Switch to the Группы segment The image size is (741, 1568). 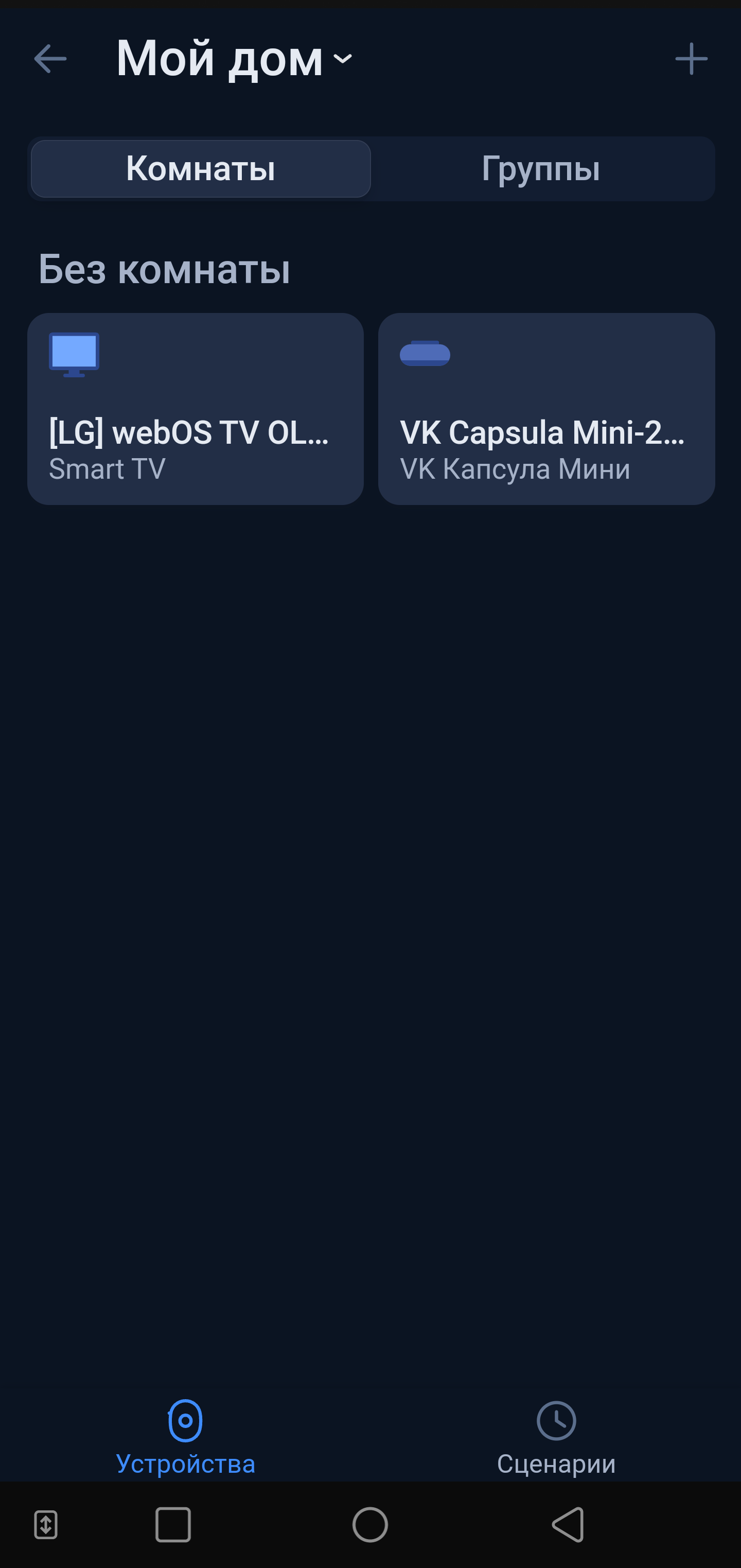pyautogui.click(x=541, y=169)
